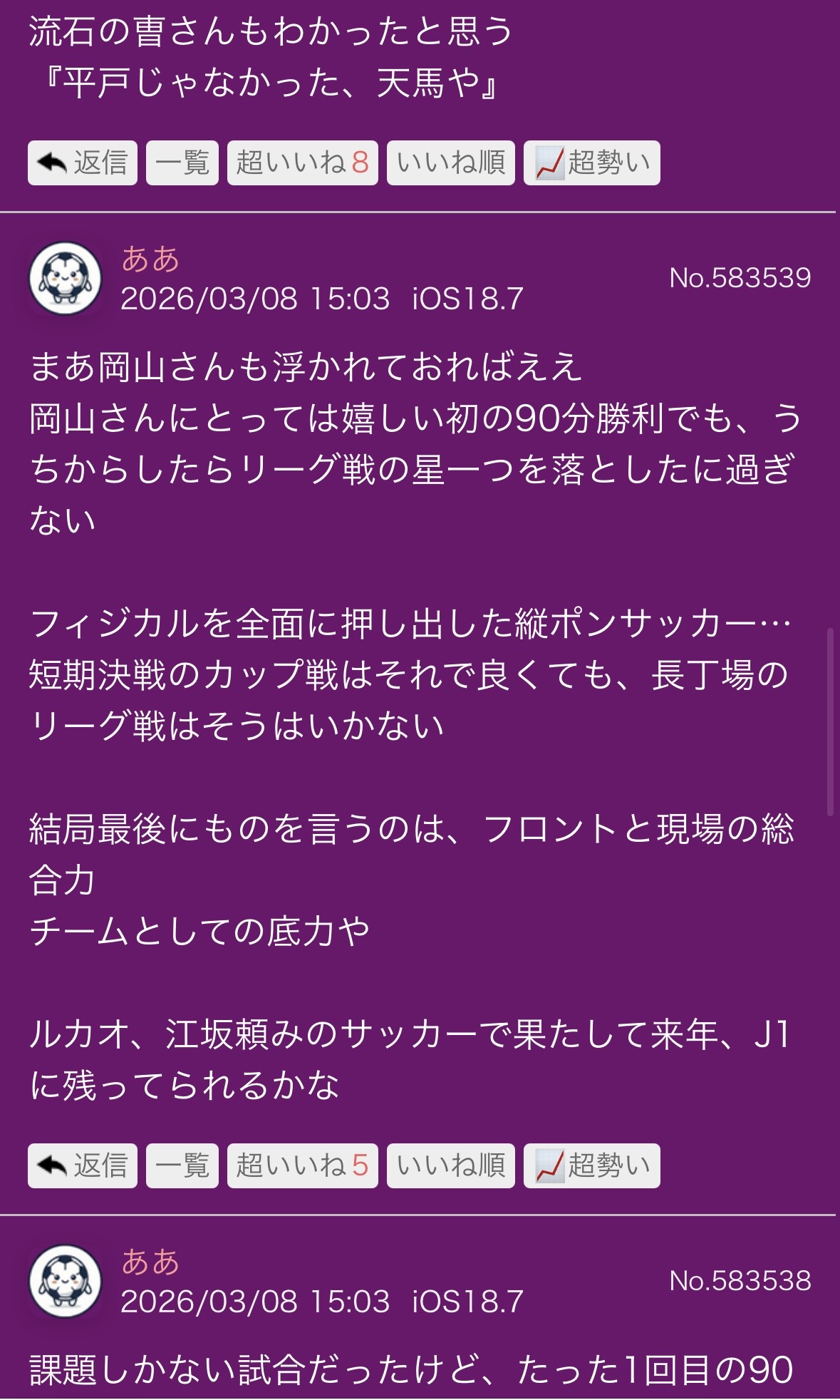Select いいね順 beside the 超いいね 8 button
840x1400 pixels.
point(450,163)
